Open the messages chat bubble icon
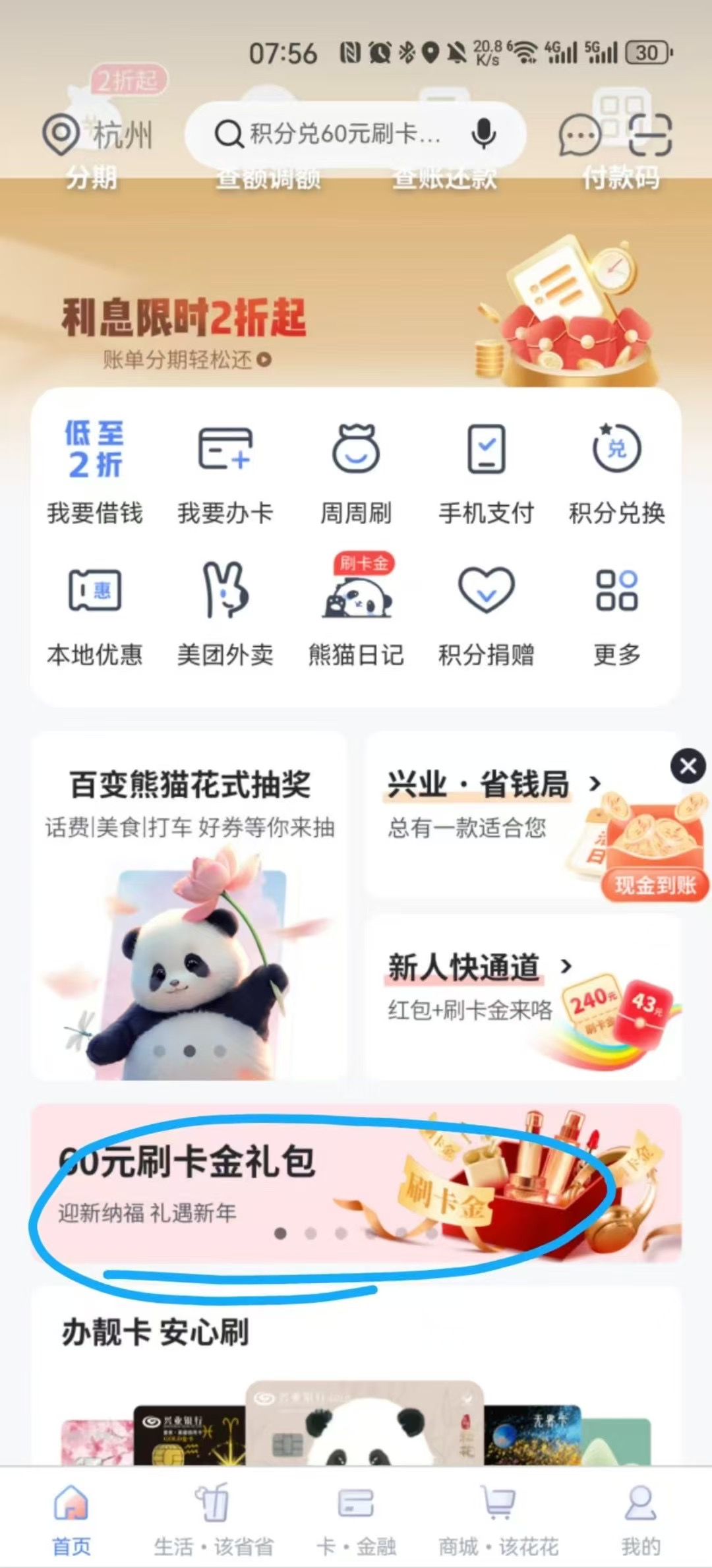 pyautogui.click(x=579, y=136)
